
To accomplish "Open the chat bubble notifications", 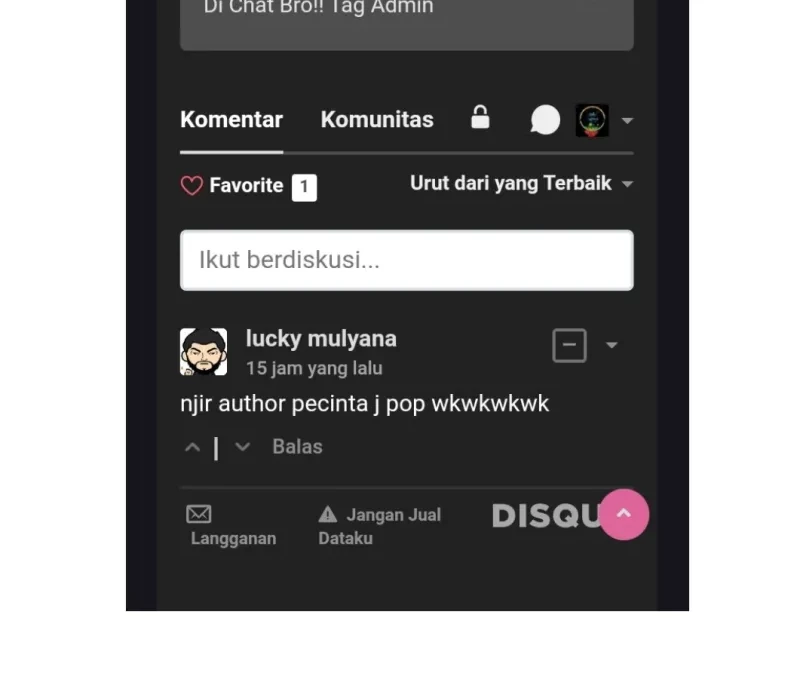I will point(545,121).
